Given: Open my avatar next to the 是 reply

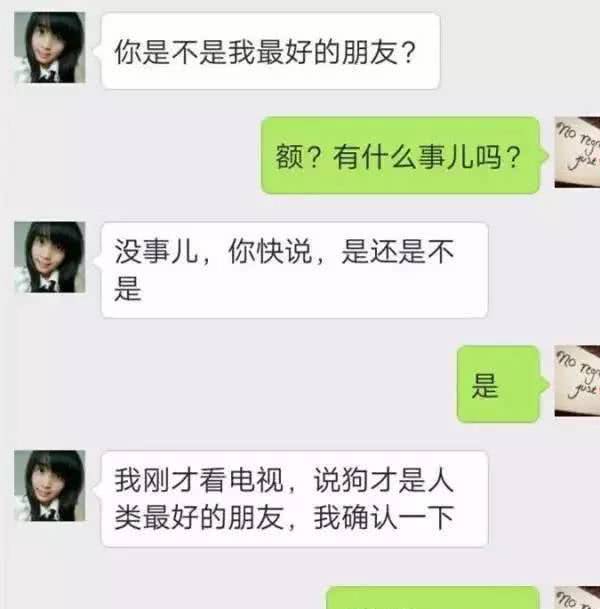Looking at the screenshot, I should coord(577,382).
